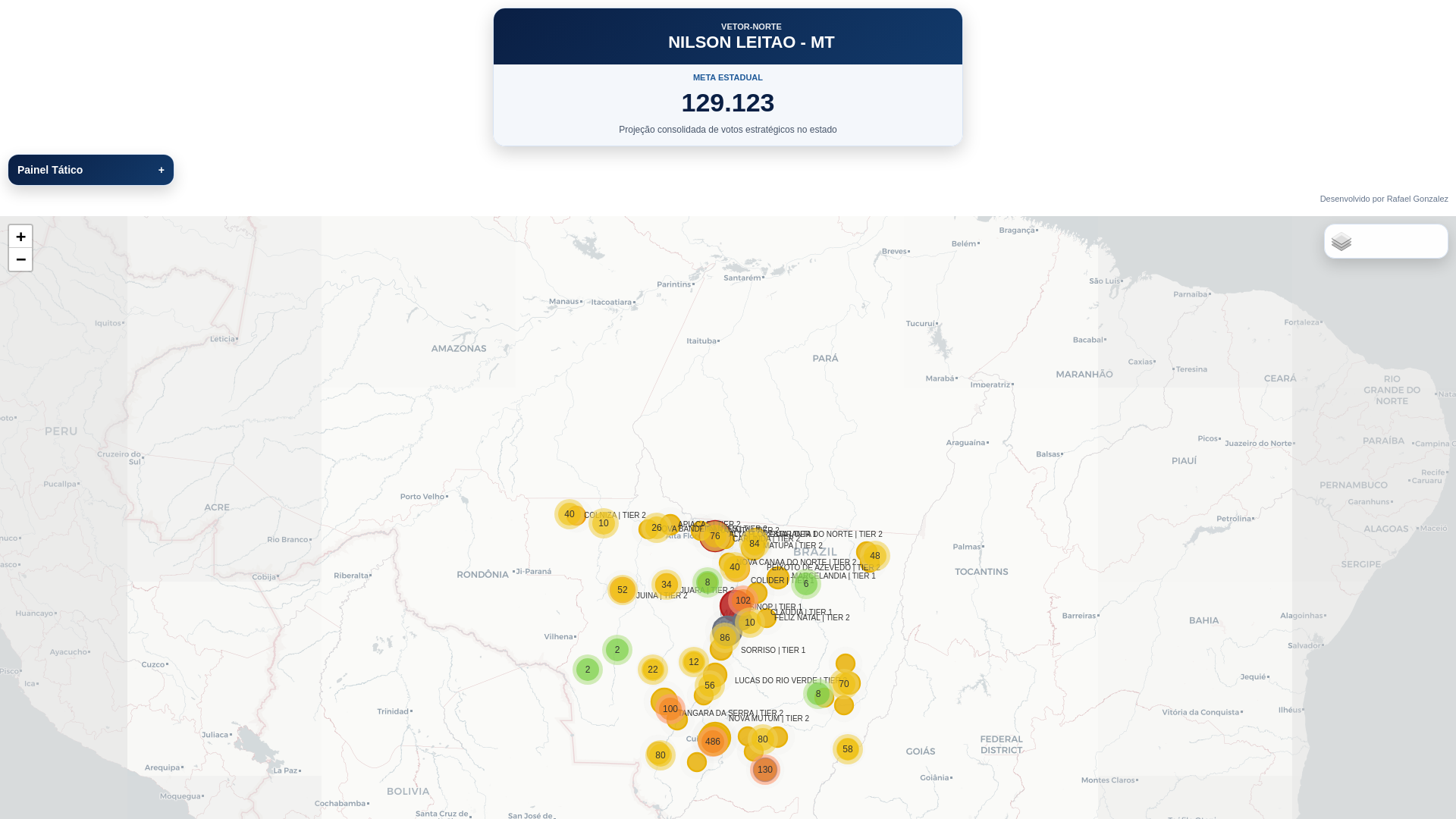The width and height of the screenshot is (1456, 819).
Task: Select the cluster marker labeled 58
Action: click(x=847, y=749)
